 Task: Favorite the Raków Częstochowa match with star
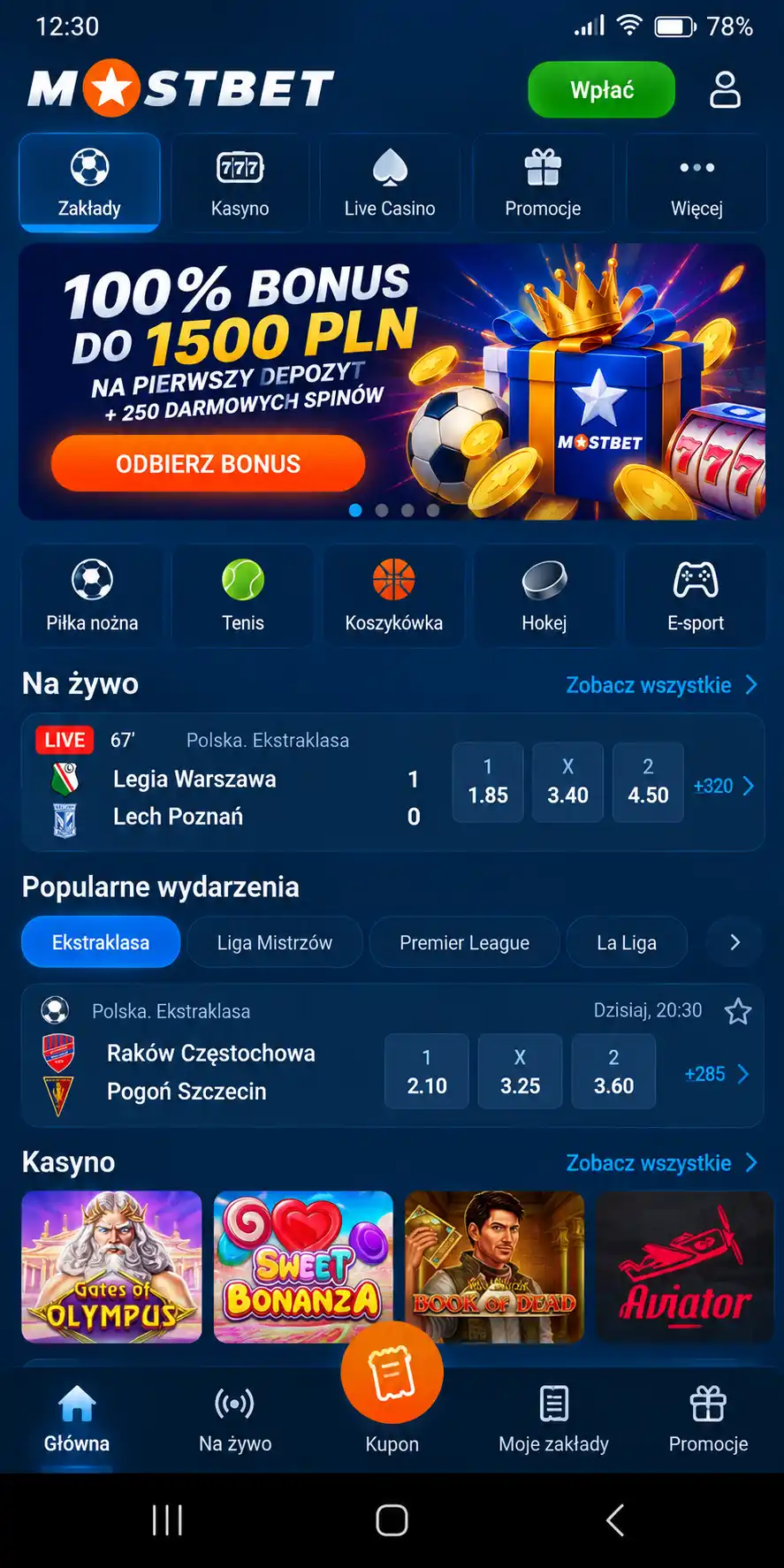coord(738,1011)
